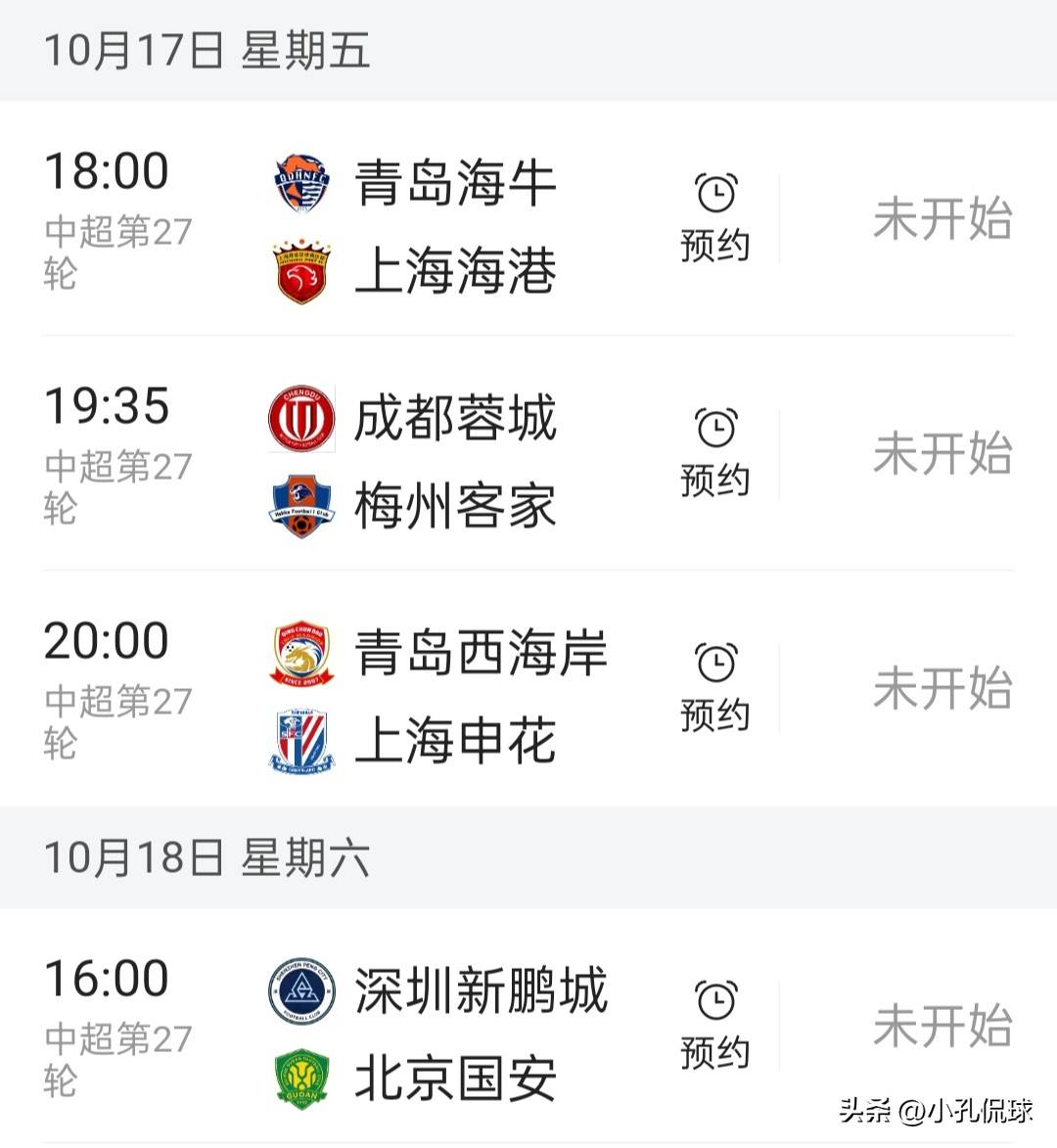Image resolution: width=1057 pixels, height=1148 pixels.
Task: Click the 上海申花 club badge
Action: [x=300, y=740]
